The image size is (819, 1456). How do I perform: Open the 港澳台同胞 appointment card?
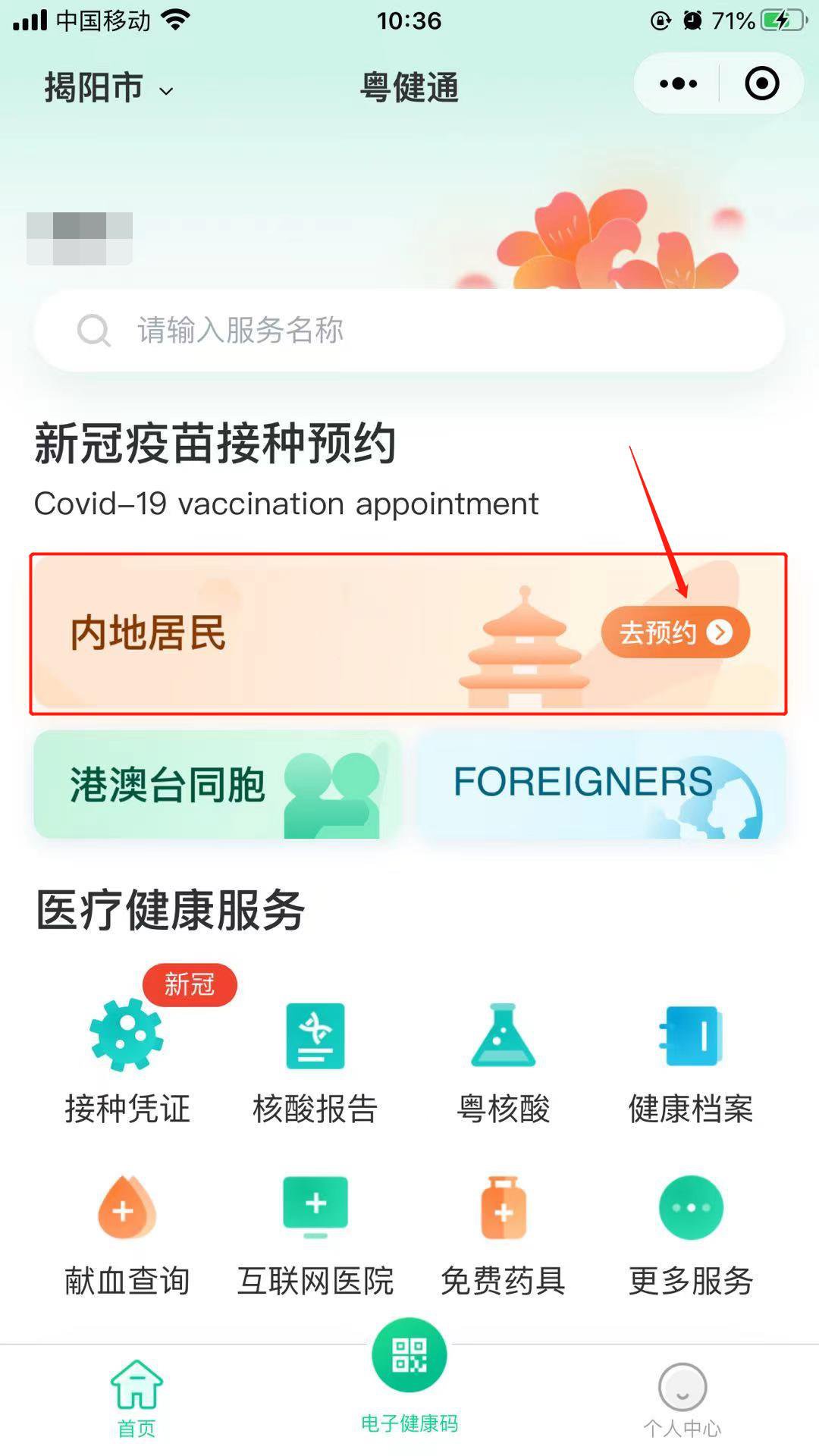pos(216,784)
